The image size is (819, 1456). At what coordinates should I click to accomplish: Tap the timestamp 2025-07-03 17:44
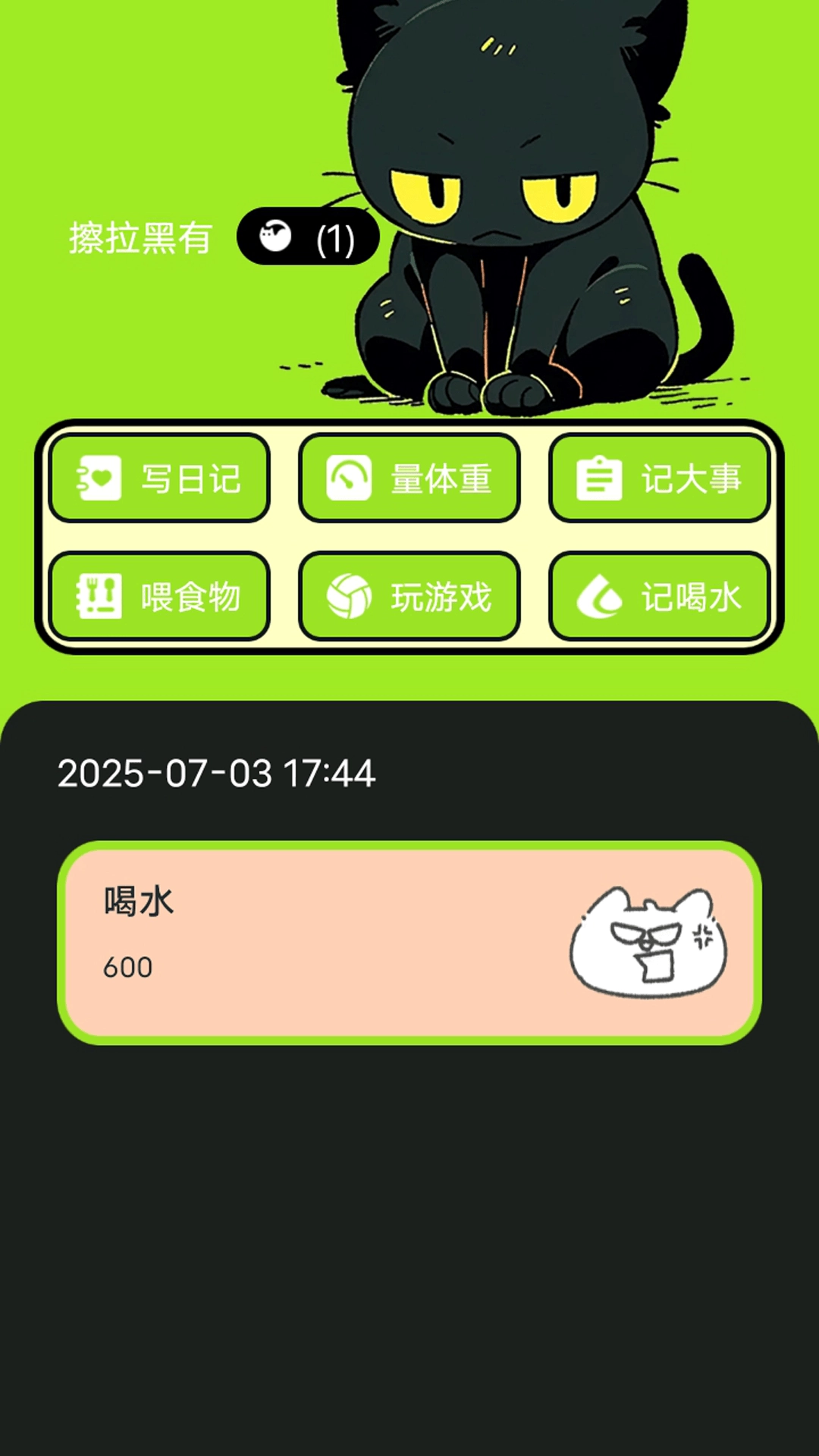(x=217, y=775)
